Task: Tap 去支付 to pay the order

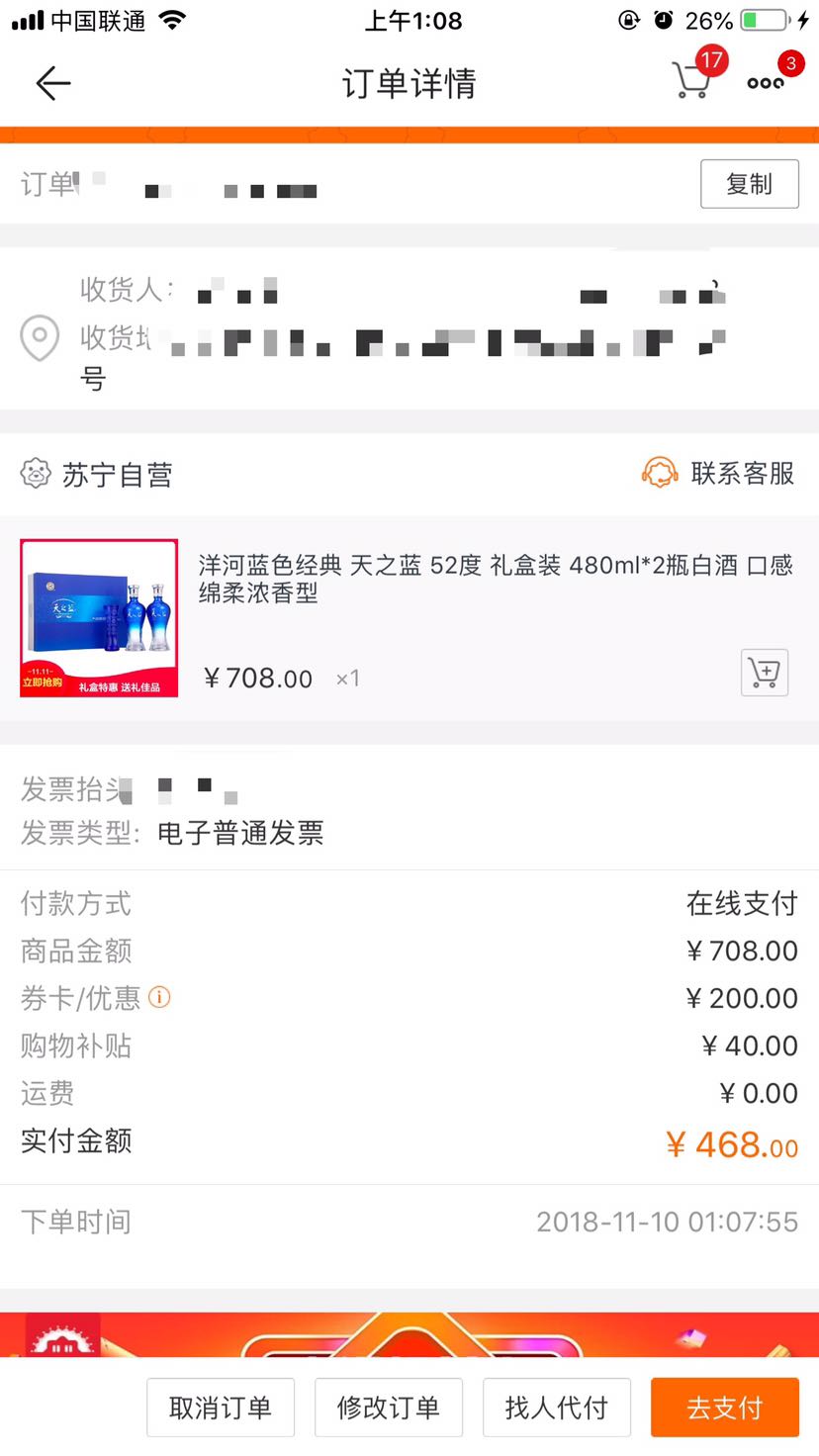Action: 725,1407
